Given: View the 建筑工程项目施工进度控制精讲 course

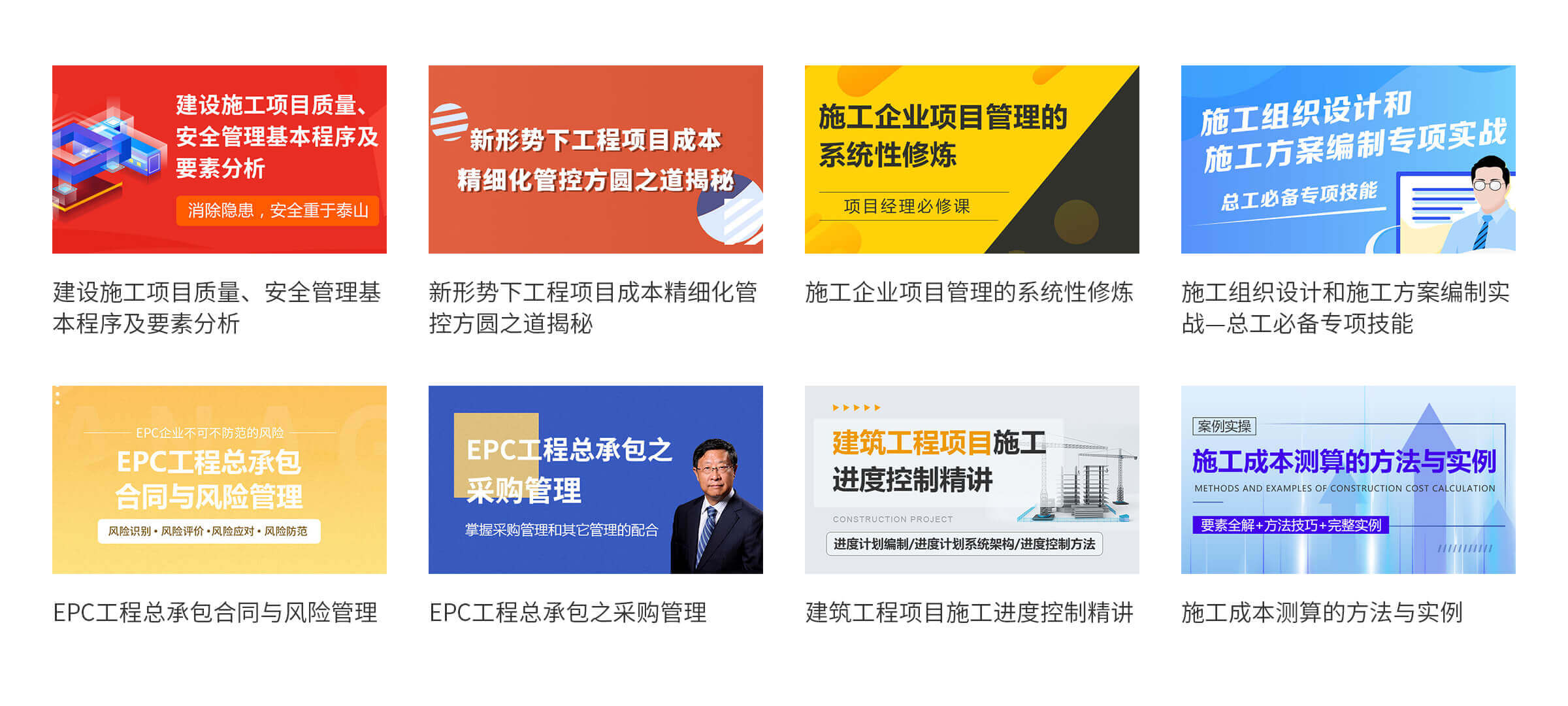Looking at the screenshot, I should [972, 480].
